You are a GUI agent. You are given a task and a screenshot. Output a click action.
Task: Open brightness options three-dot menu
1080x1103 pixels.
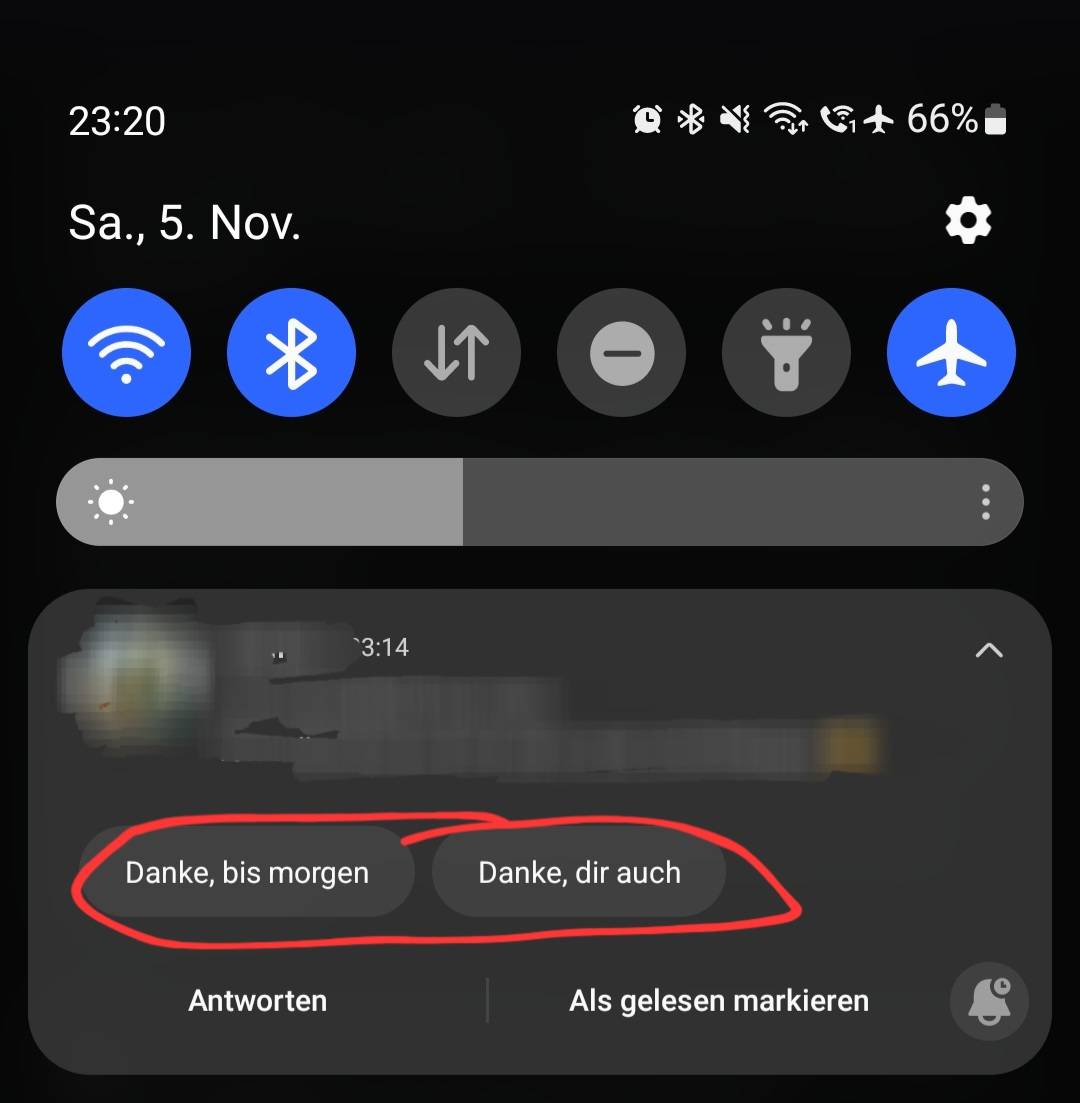tap(986, 502)
